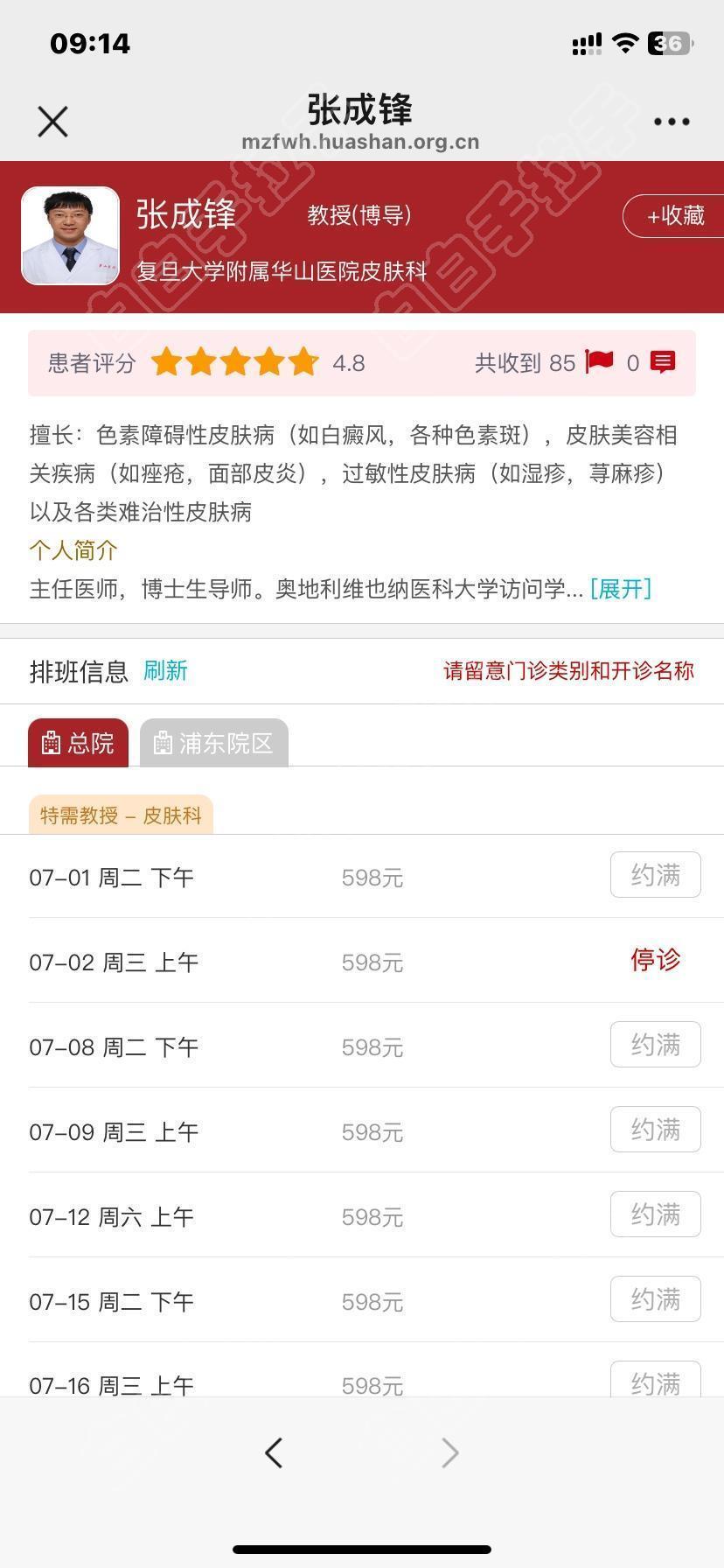Tap 约满 for 07-12 周六 上午

pos(655,1214)
